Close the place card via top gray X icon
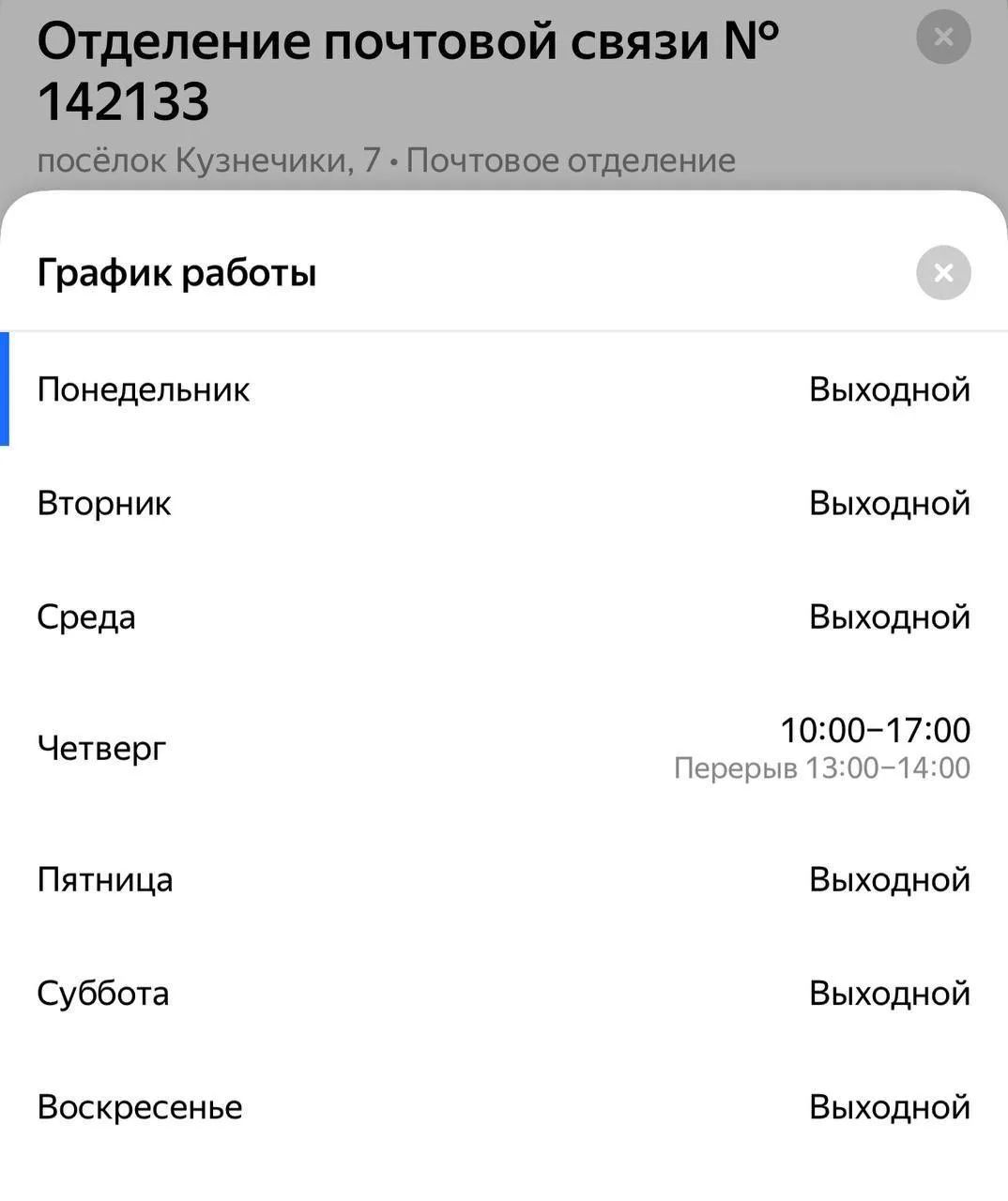This screenshot has width=1008, height=1201. pos(942,37)
